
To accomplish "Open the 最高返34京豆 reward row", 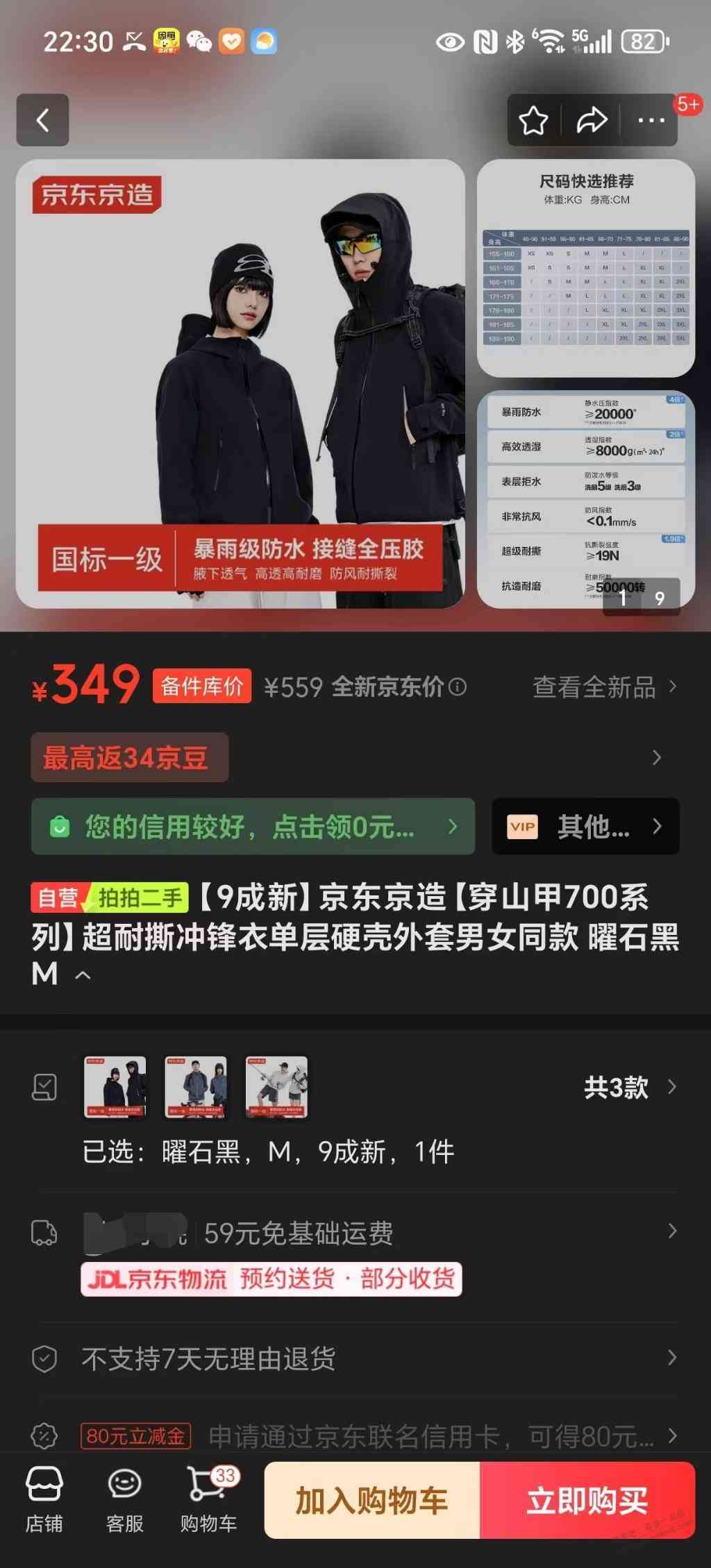I will tap(129, 757).
